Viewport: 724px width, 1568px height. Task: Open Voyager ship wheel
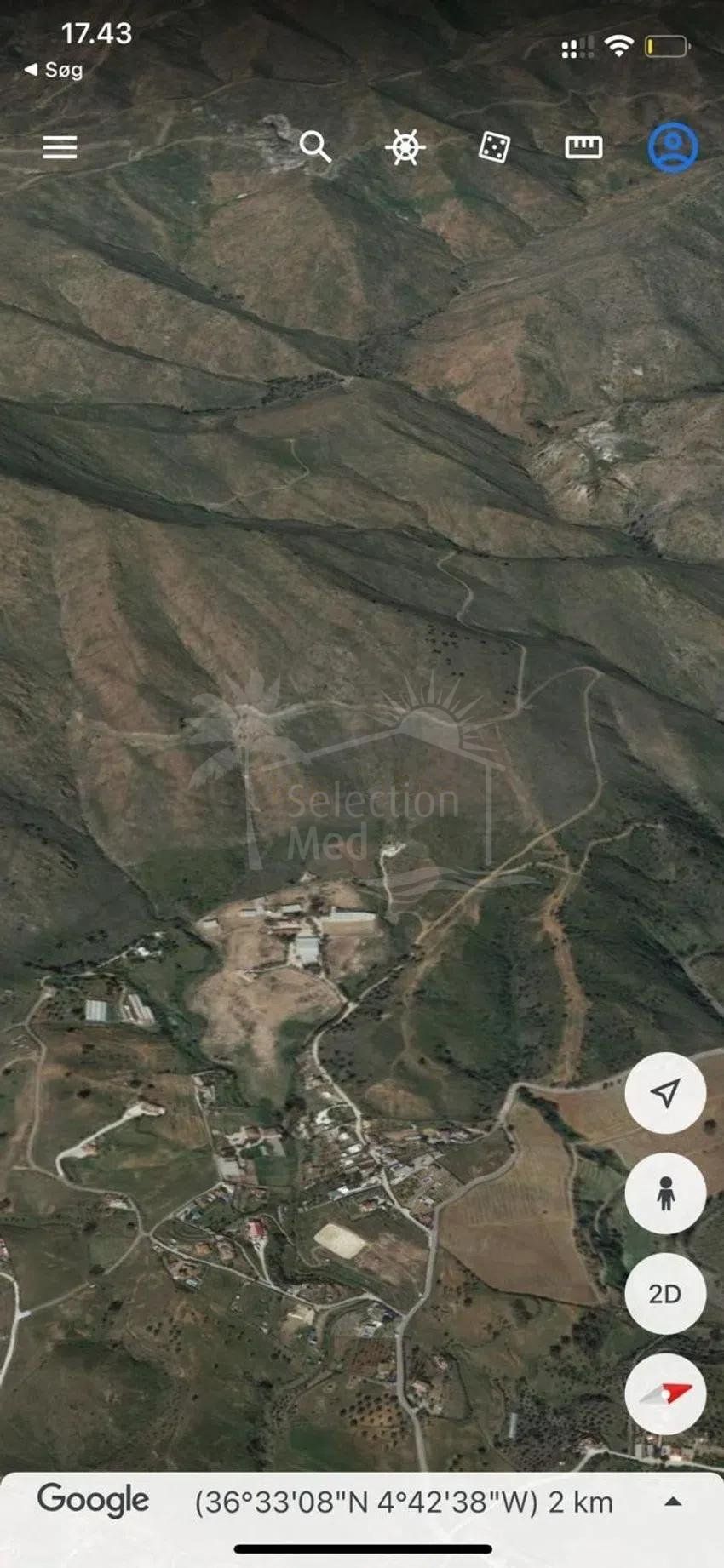point(405,147)
